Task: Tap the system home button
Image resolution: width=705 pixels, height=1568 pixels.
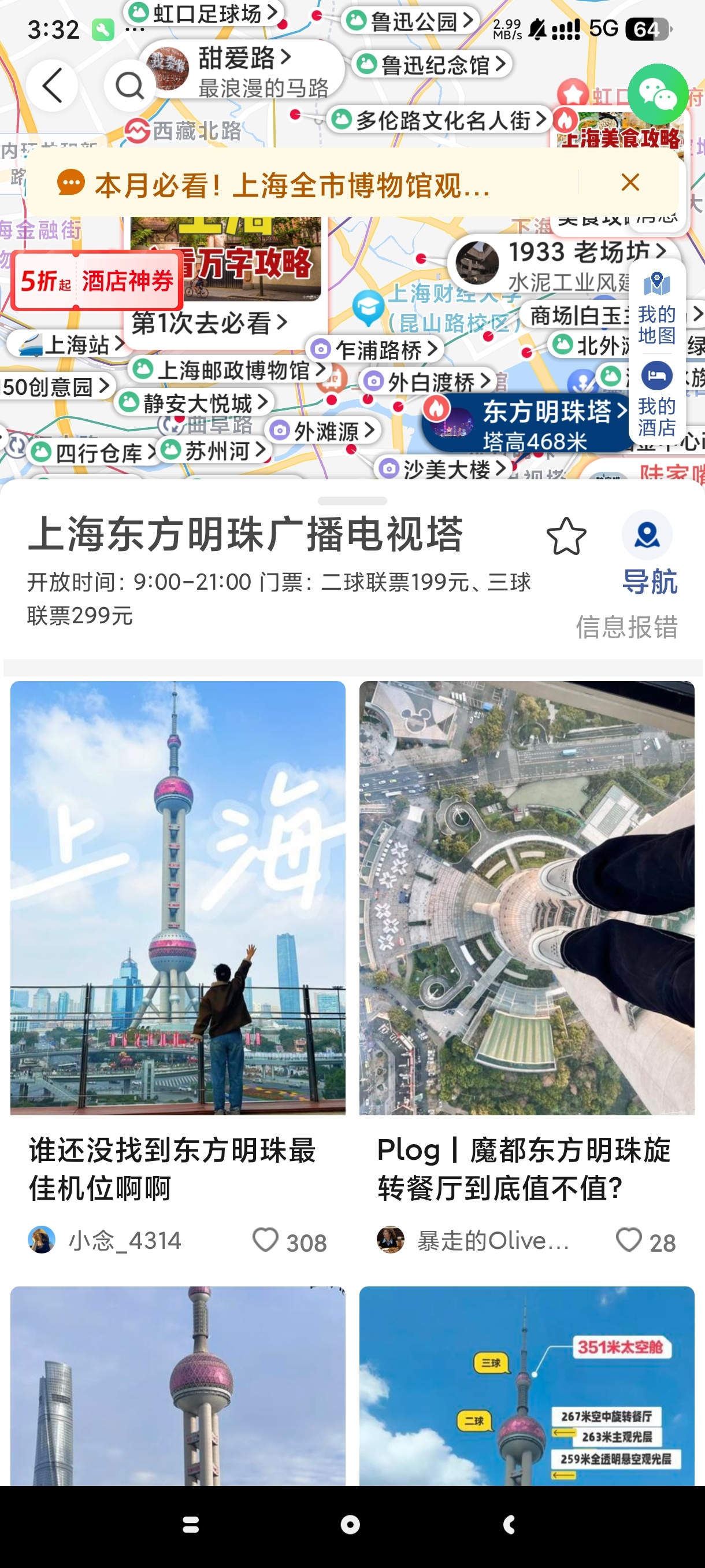Action: (x=350, y=1525)
